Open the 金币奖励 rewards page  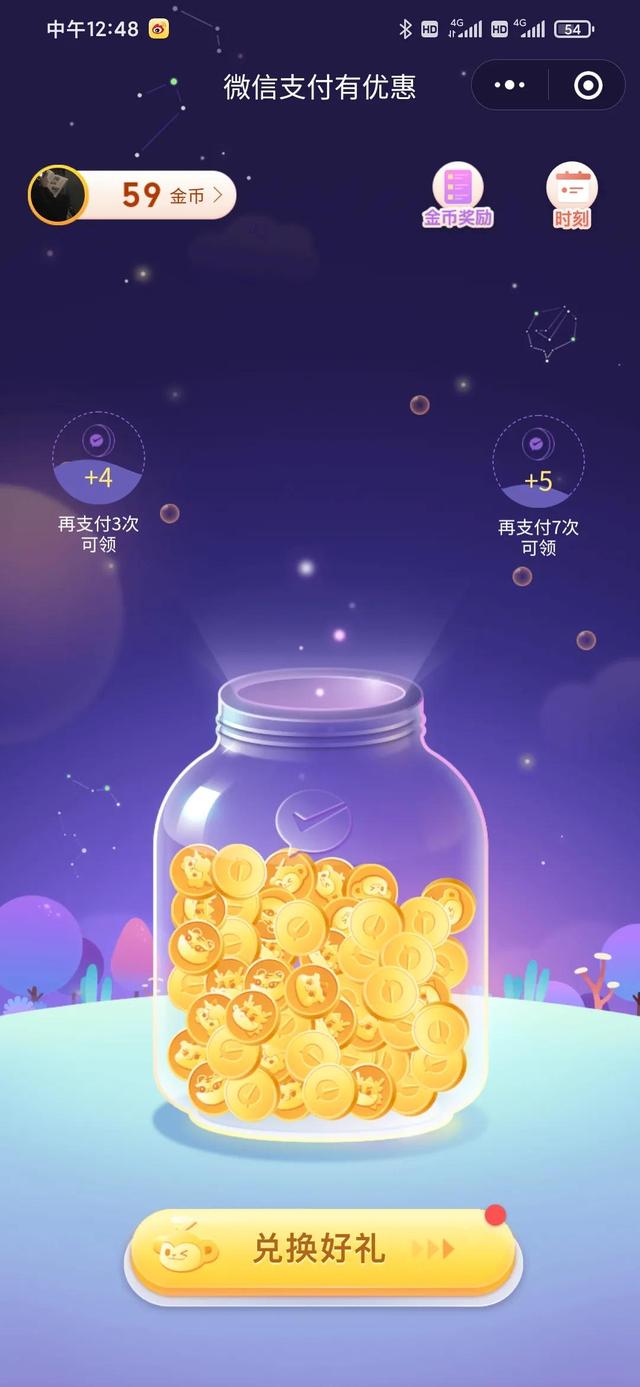click(x=458, y=196)
